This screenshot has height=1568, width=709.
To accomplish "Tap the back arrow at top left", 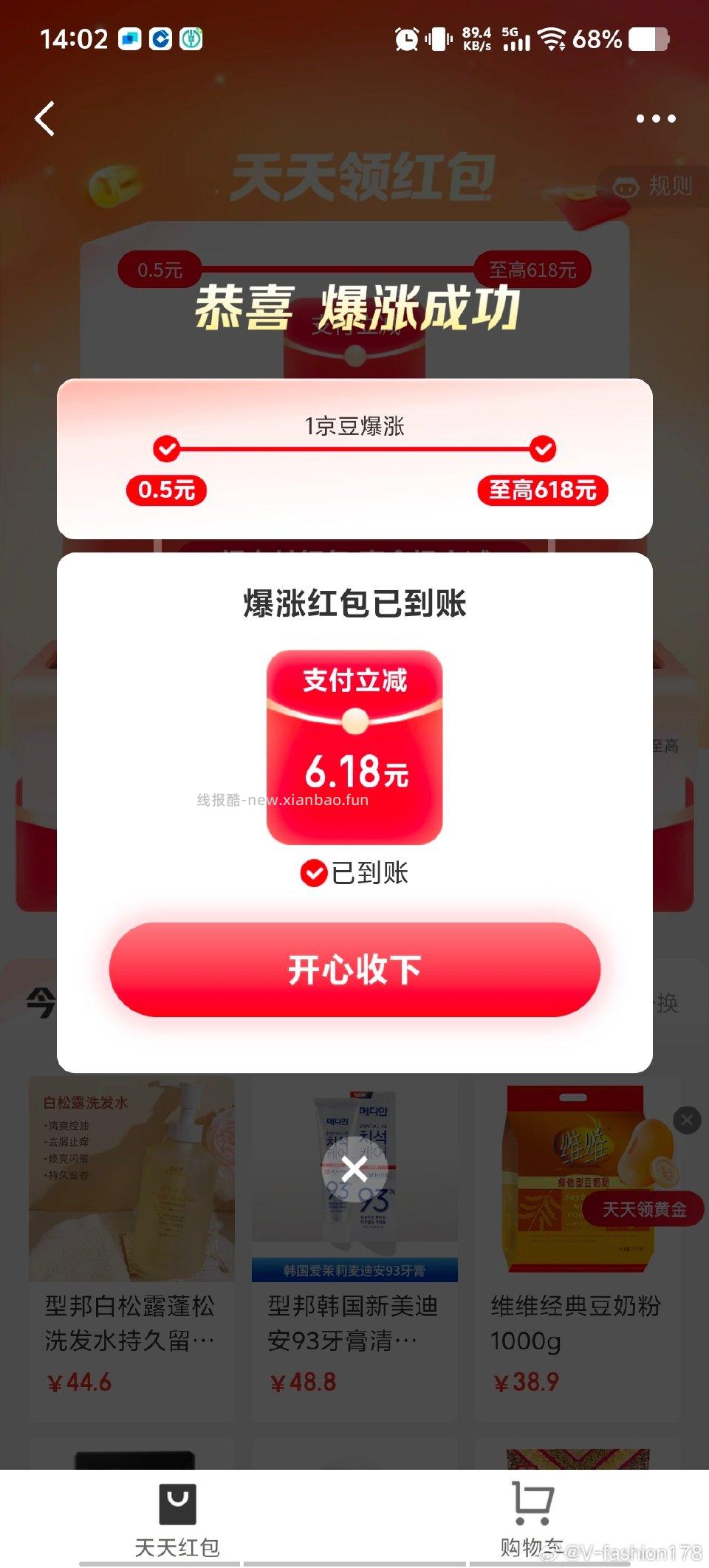I will 46,118.
